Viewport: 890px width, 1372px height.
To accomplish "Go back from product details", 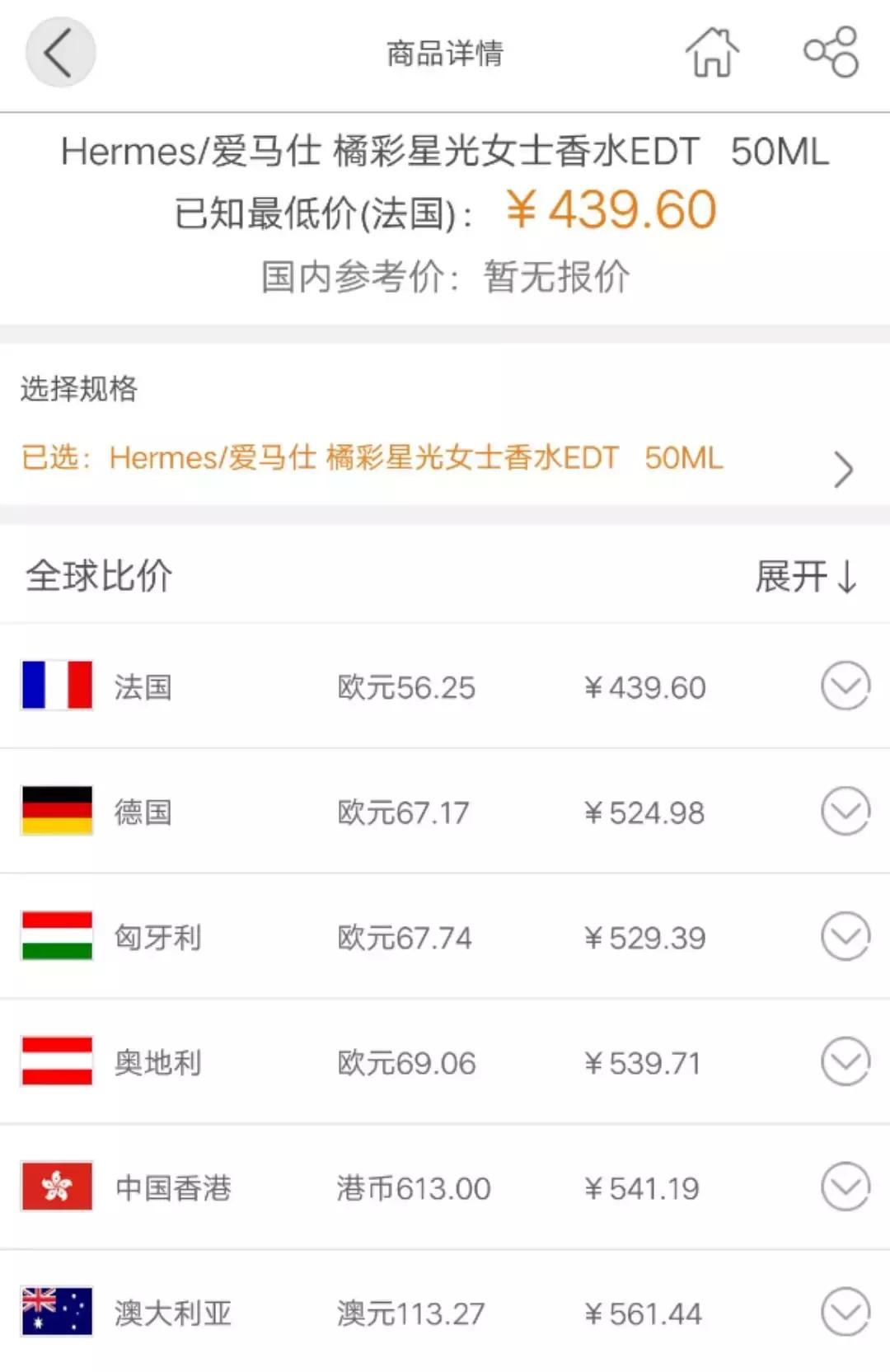I will [60, 53].
